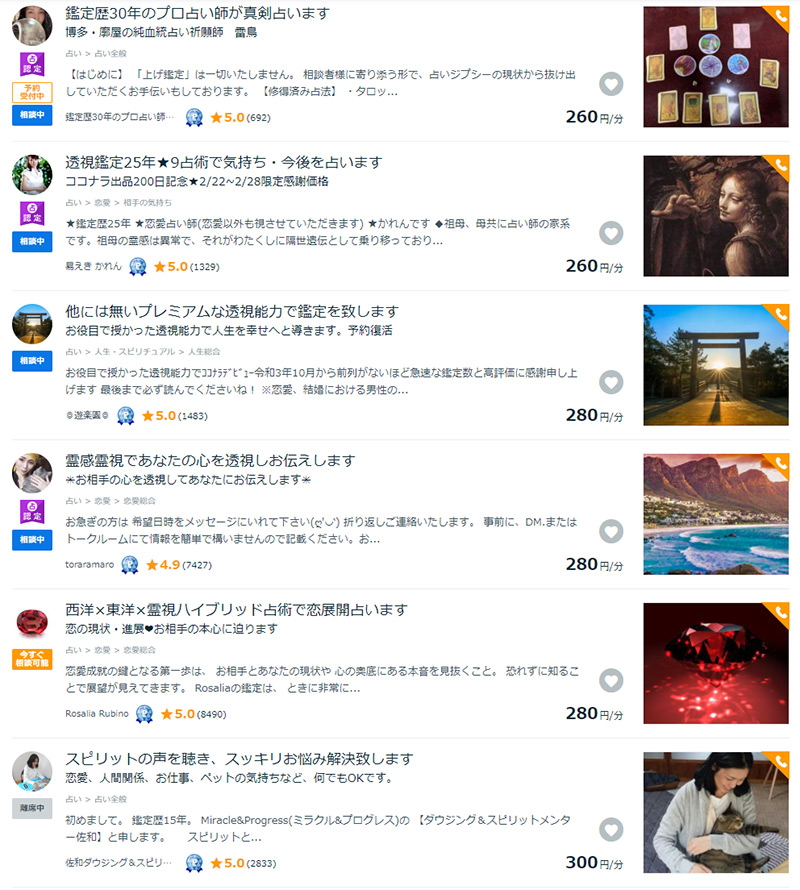Favorite the Rosalia Rubino listing

pos(611,681)
